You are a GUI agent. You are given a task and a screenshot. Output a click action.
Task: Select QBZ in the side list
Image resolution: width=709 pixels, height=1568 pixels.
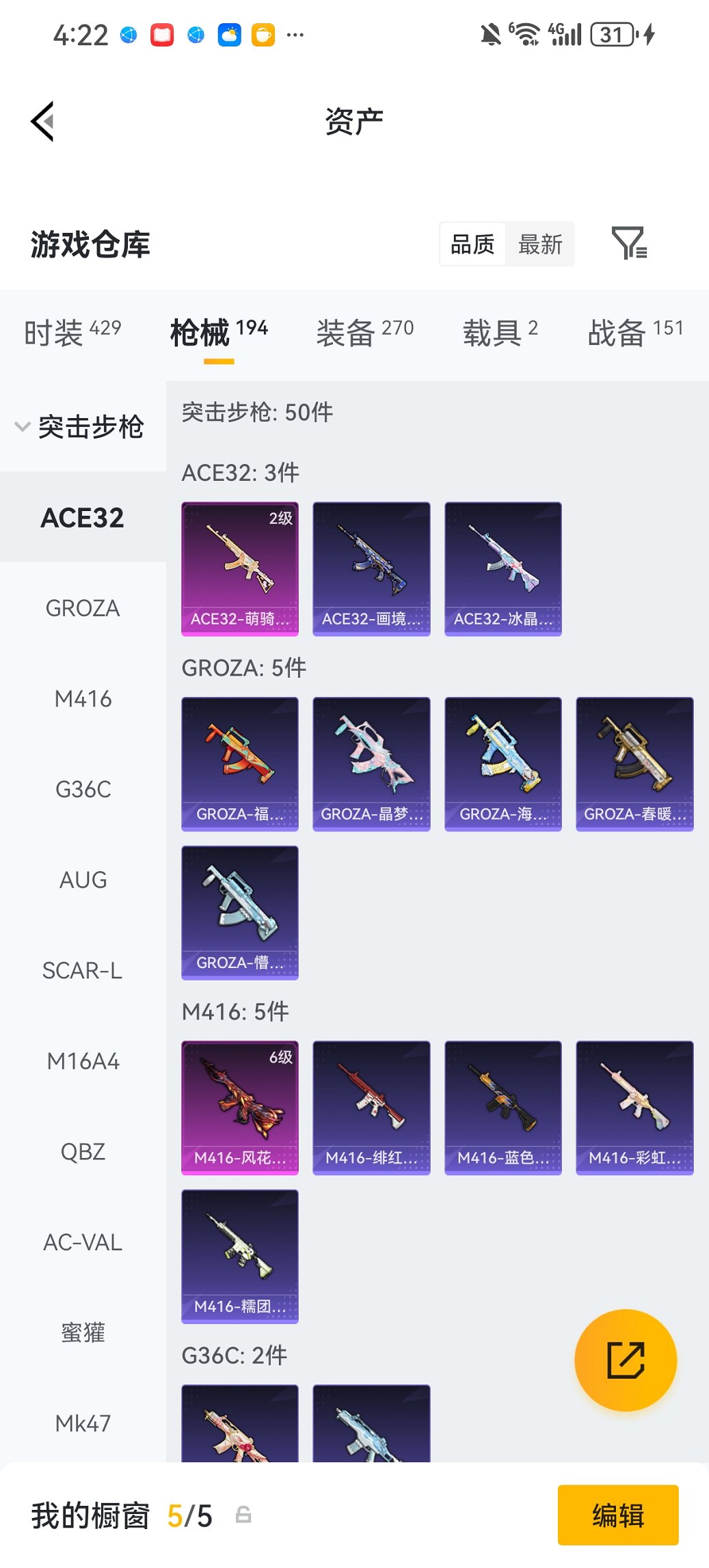83,1152
